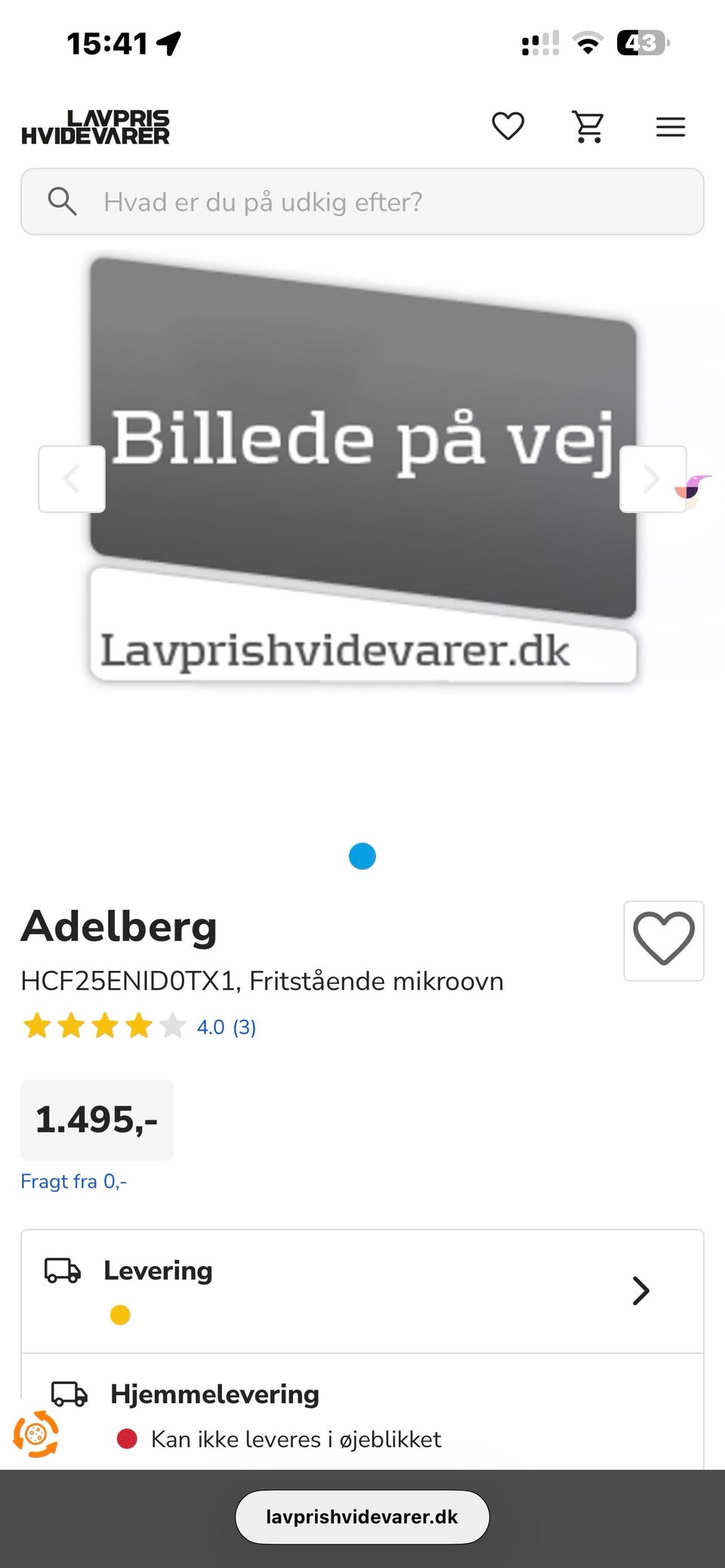Click the left carousel arrow
This screenshot has height=1568, width=725.
(72, 479)
